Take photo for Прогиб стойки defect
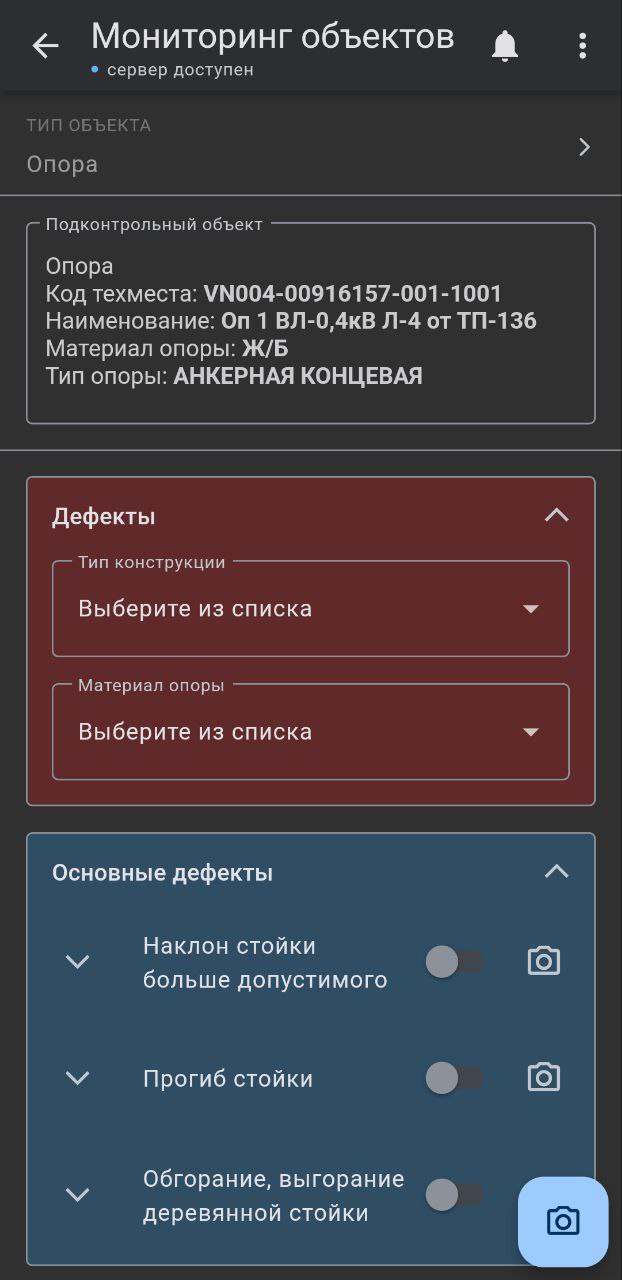The image size is (622, 1280). [x=543, y=1078]
